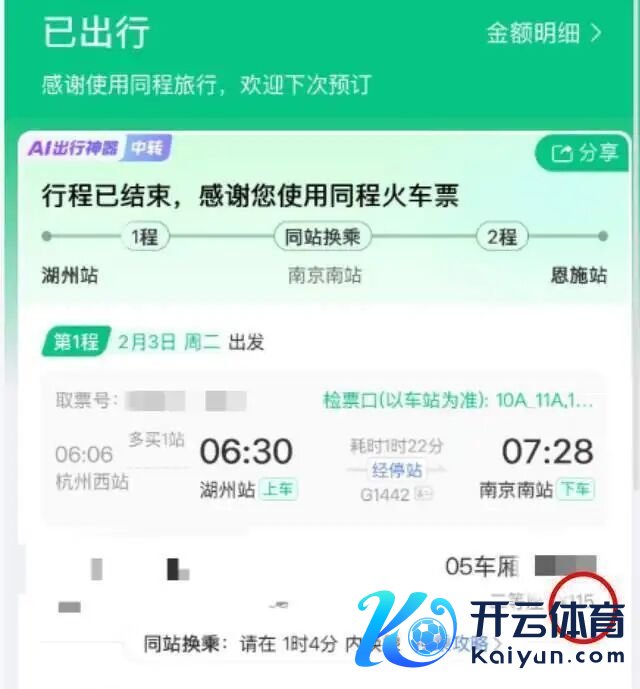Share this trip with 分享 button

point(586,152)
